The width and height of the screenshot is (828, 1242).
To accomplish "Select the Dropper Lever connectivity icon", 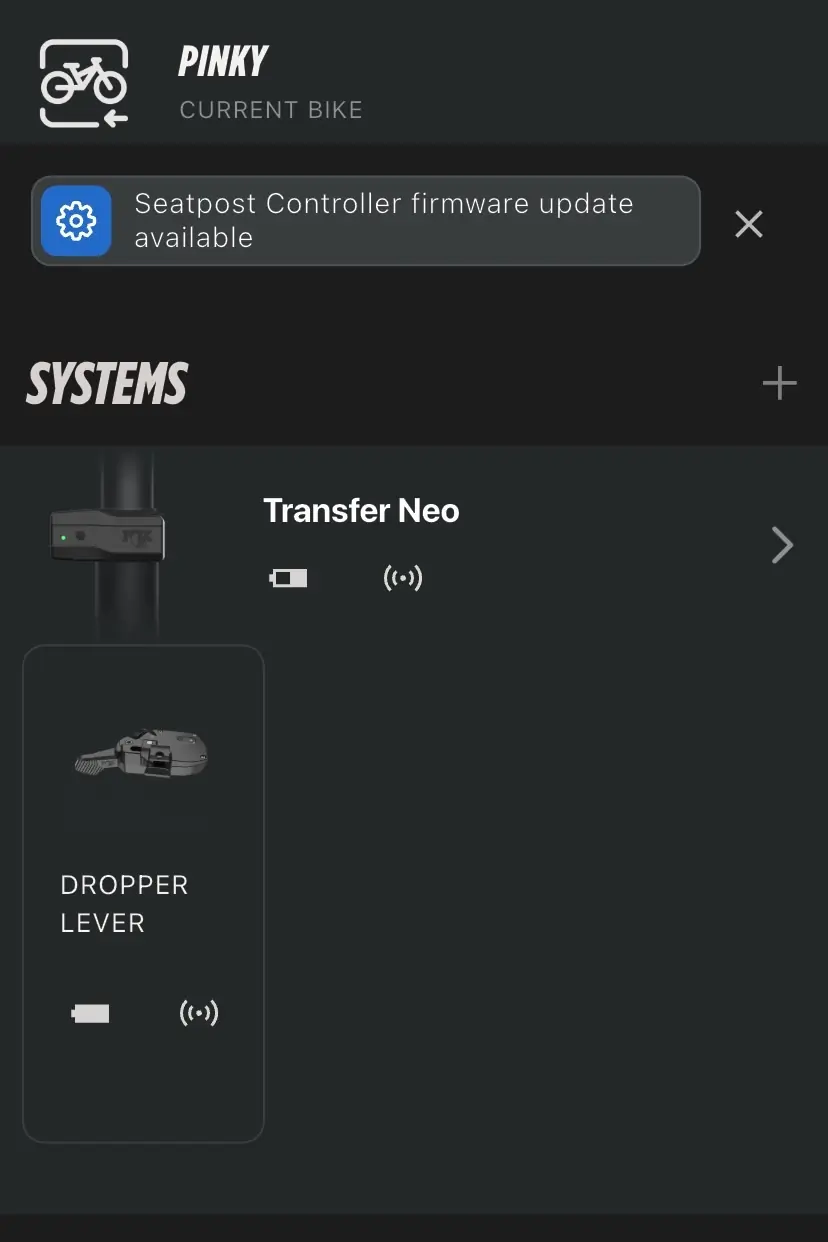I will [198, 1012].
